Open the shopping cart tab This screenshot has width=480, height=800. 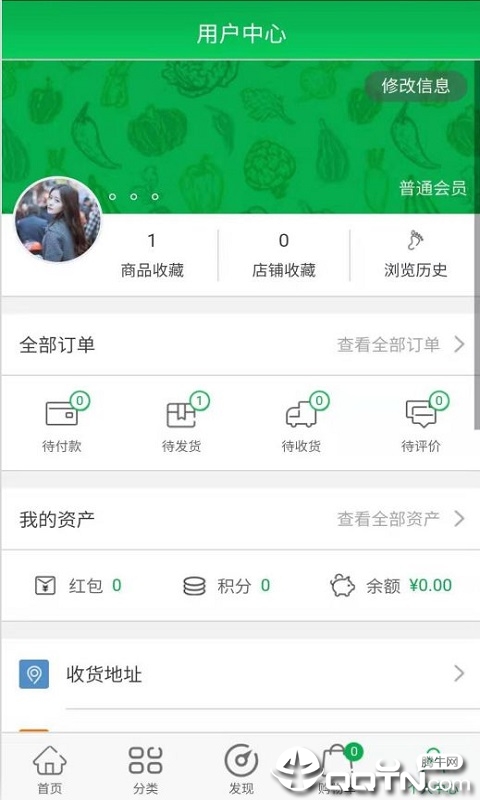[x=337, y=768]
